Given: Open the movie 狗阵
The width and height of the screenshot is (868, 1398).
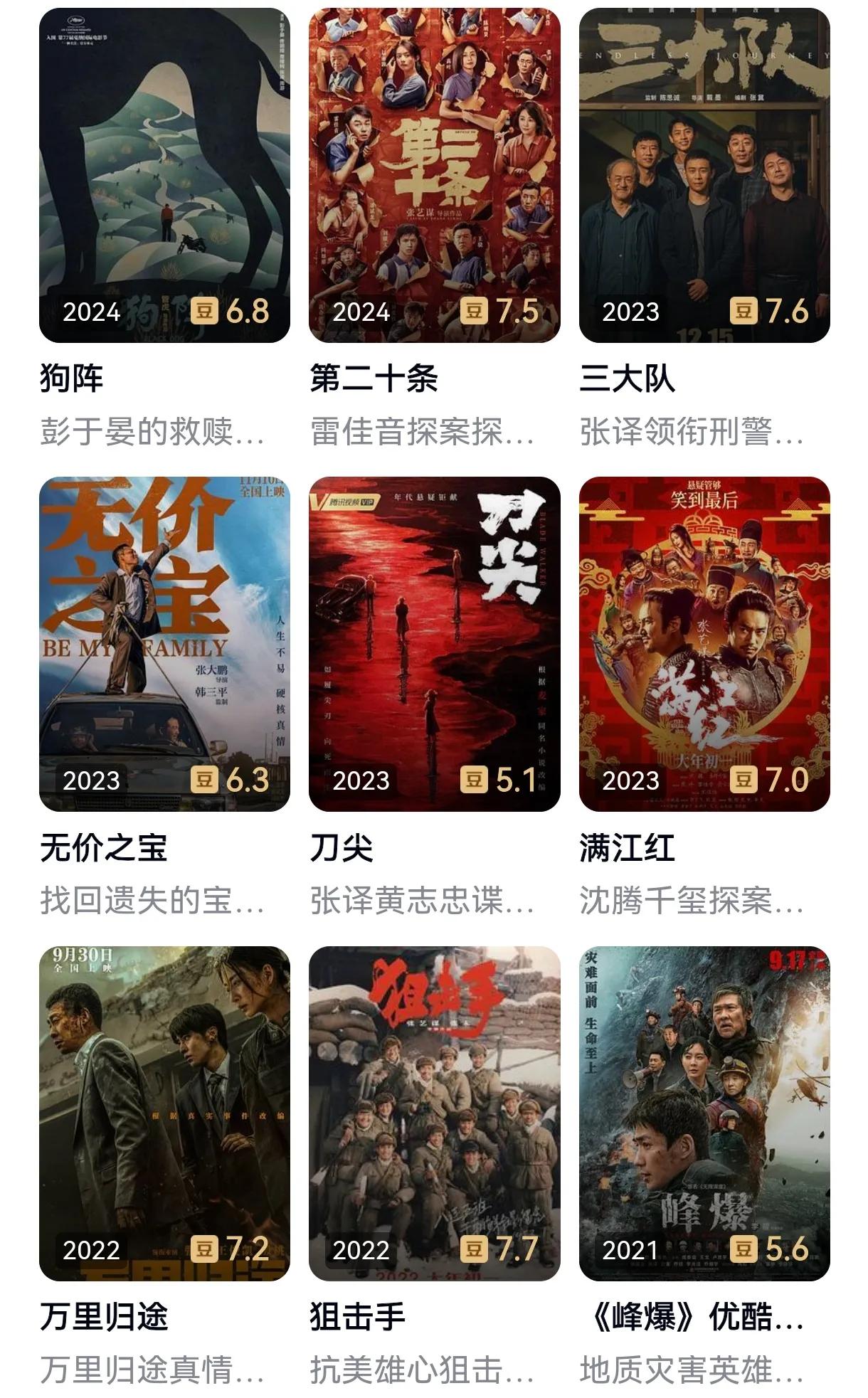Looking at the screenshot, I should click(164, 175).
